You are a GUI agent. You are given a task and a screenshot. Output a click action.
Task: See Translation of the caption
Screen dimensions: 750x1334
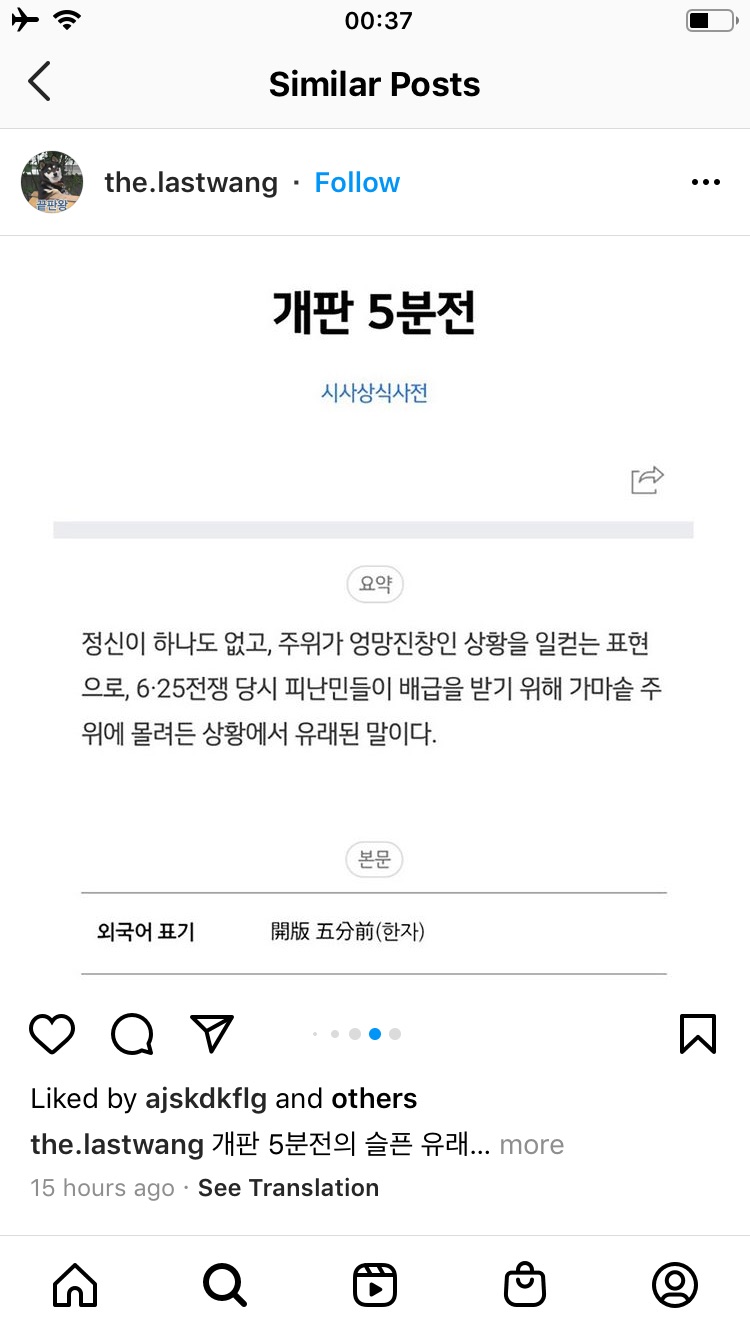pyautogui.click(x=288, y=1188)
